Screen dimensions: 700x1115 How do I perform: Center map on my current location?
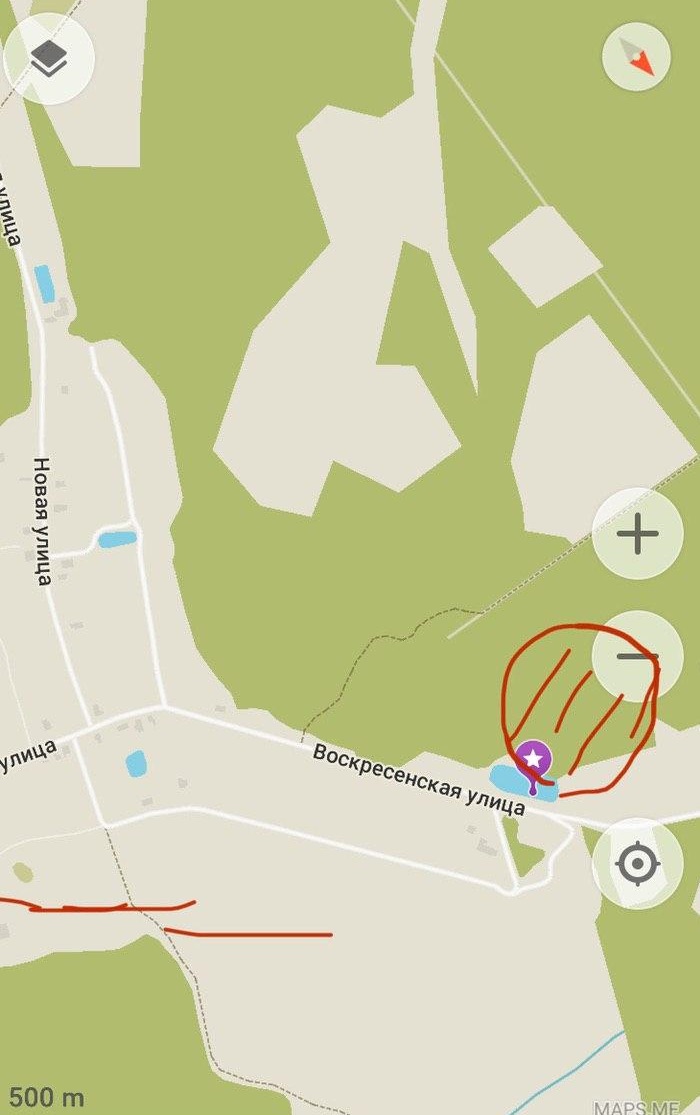(637, 863)
